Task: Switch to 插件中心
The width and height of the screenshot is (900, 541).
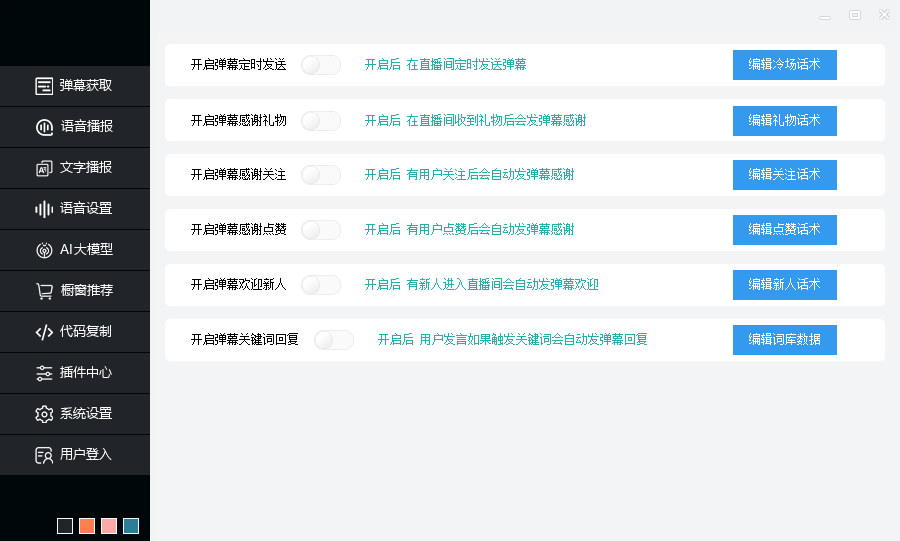Action: 75,373
